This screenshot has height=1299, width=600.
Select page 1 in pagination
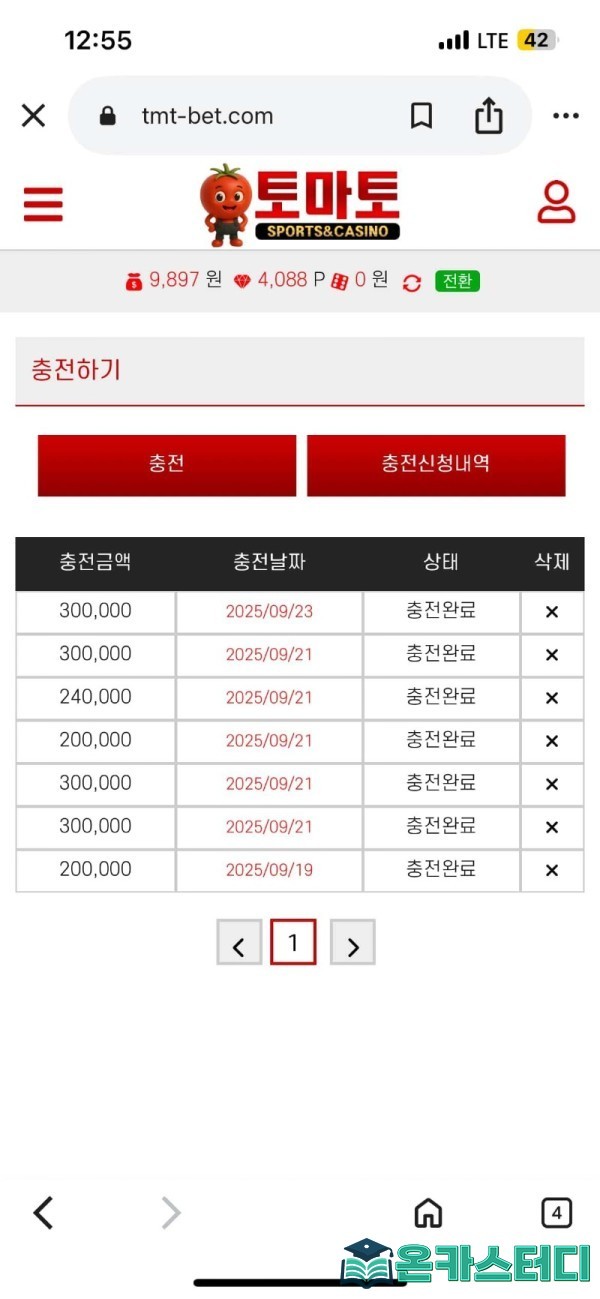click(293, 942)
